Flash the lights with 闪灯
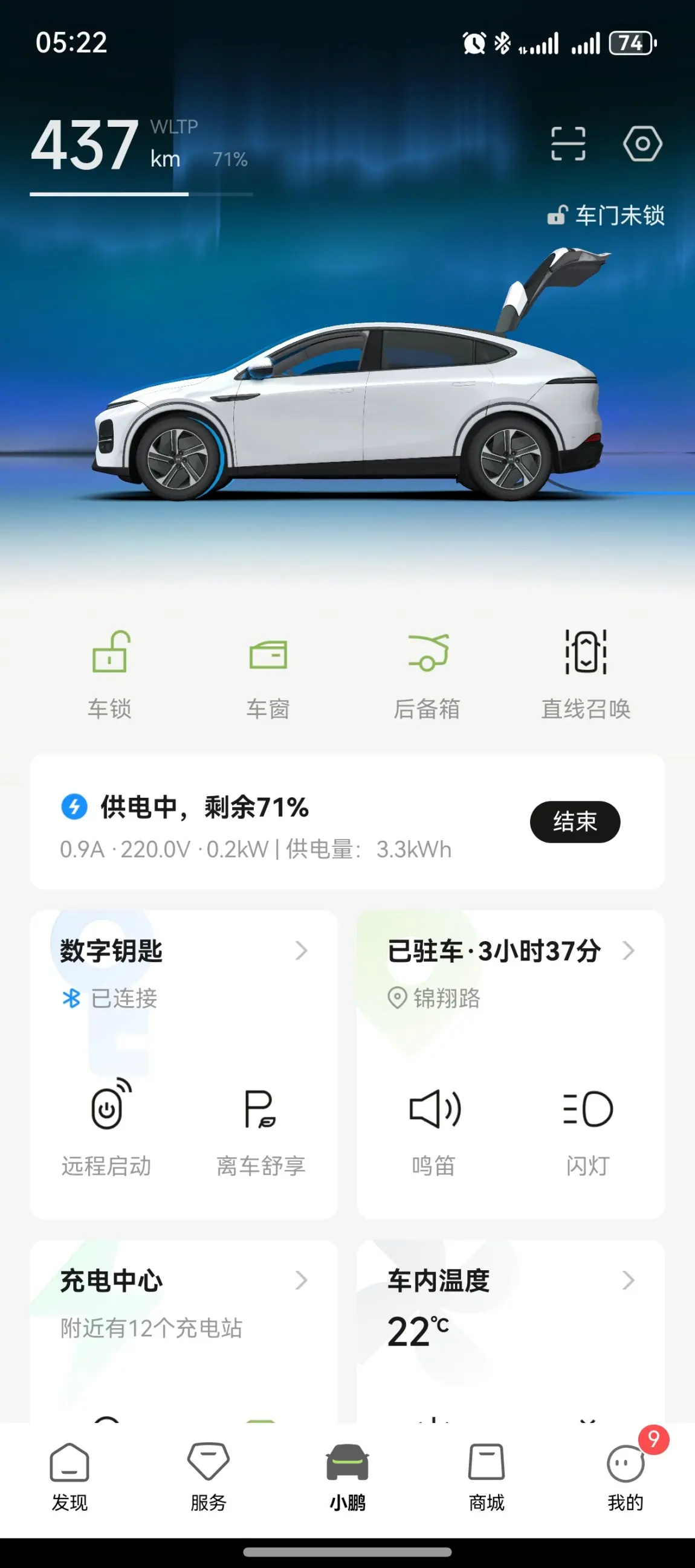This screenshot has width=695, height=1568. click(x=588, y=1128)
